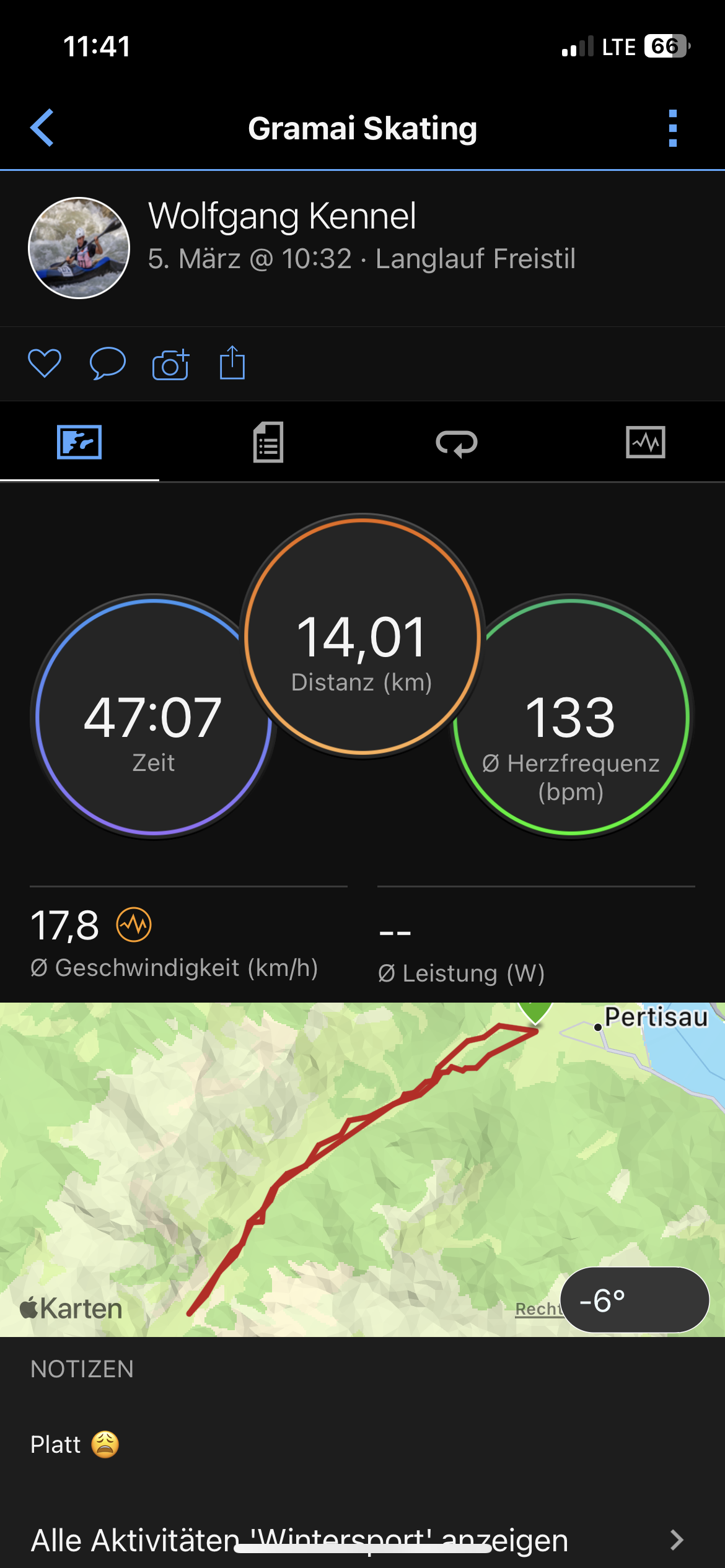Switch to the charts tab
Image resolution: width=725 pixels, height=1568 pixels.
point(646,442)
